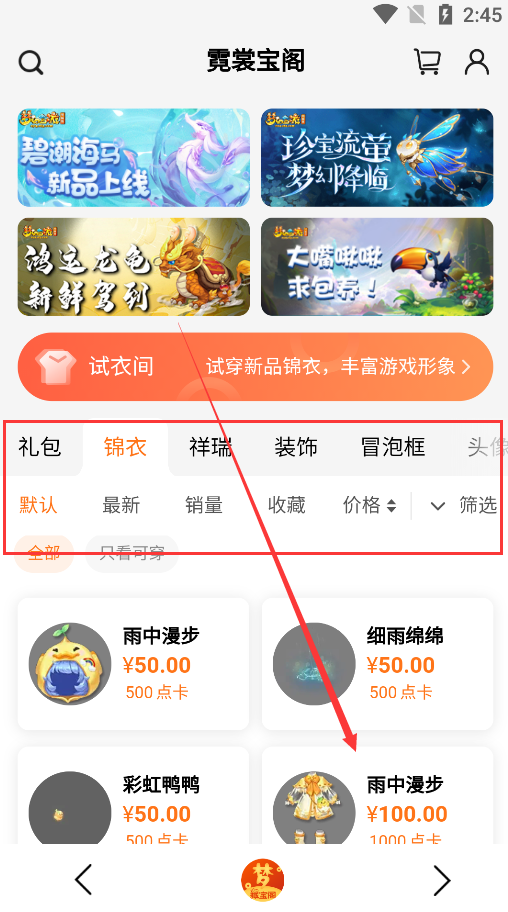Image resolution: width=508 pixels, height=912 pixels.
Task: Expand the 筛选 filter
Action: pos(464,505)
